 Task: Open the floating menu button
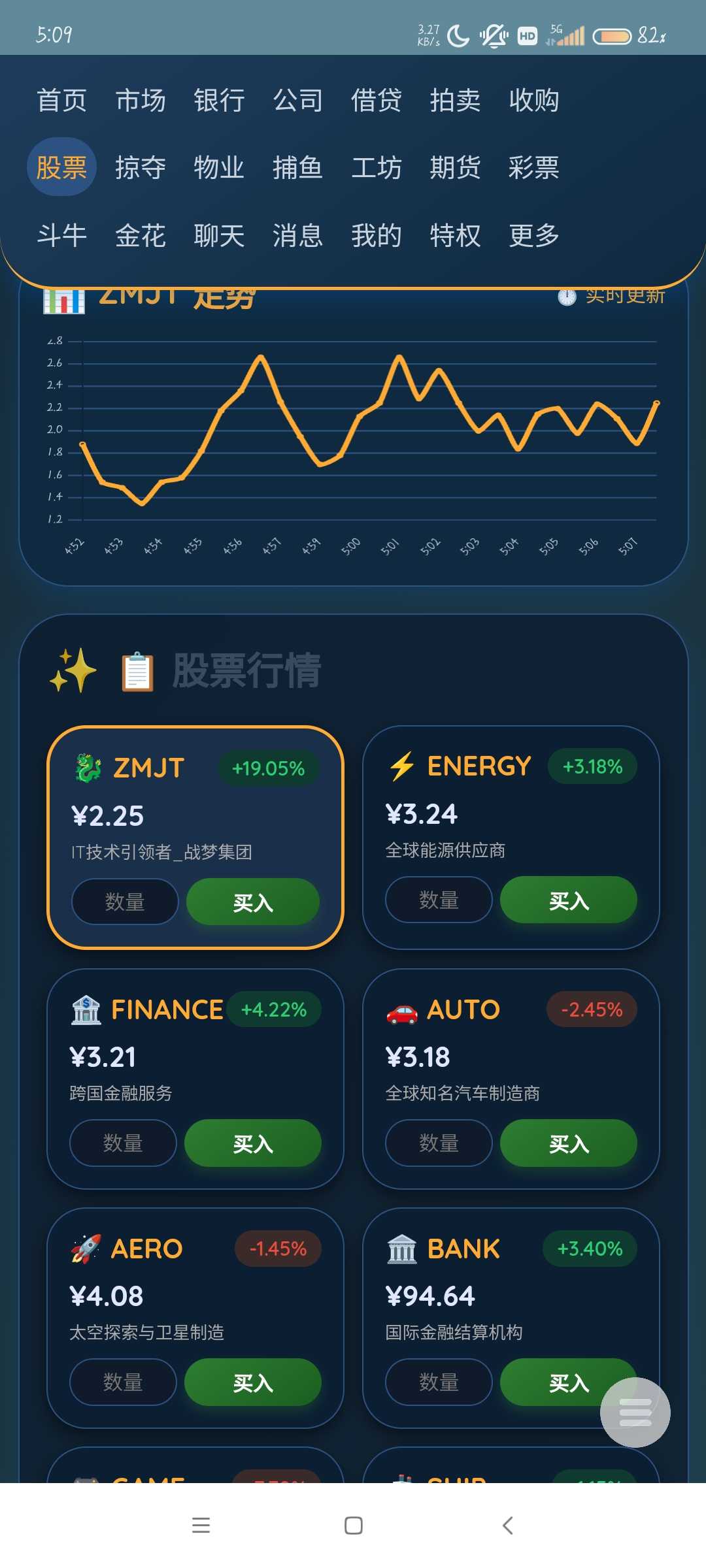point(635,1413)
